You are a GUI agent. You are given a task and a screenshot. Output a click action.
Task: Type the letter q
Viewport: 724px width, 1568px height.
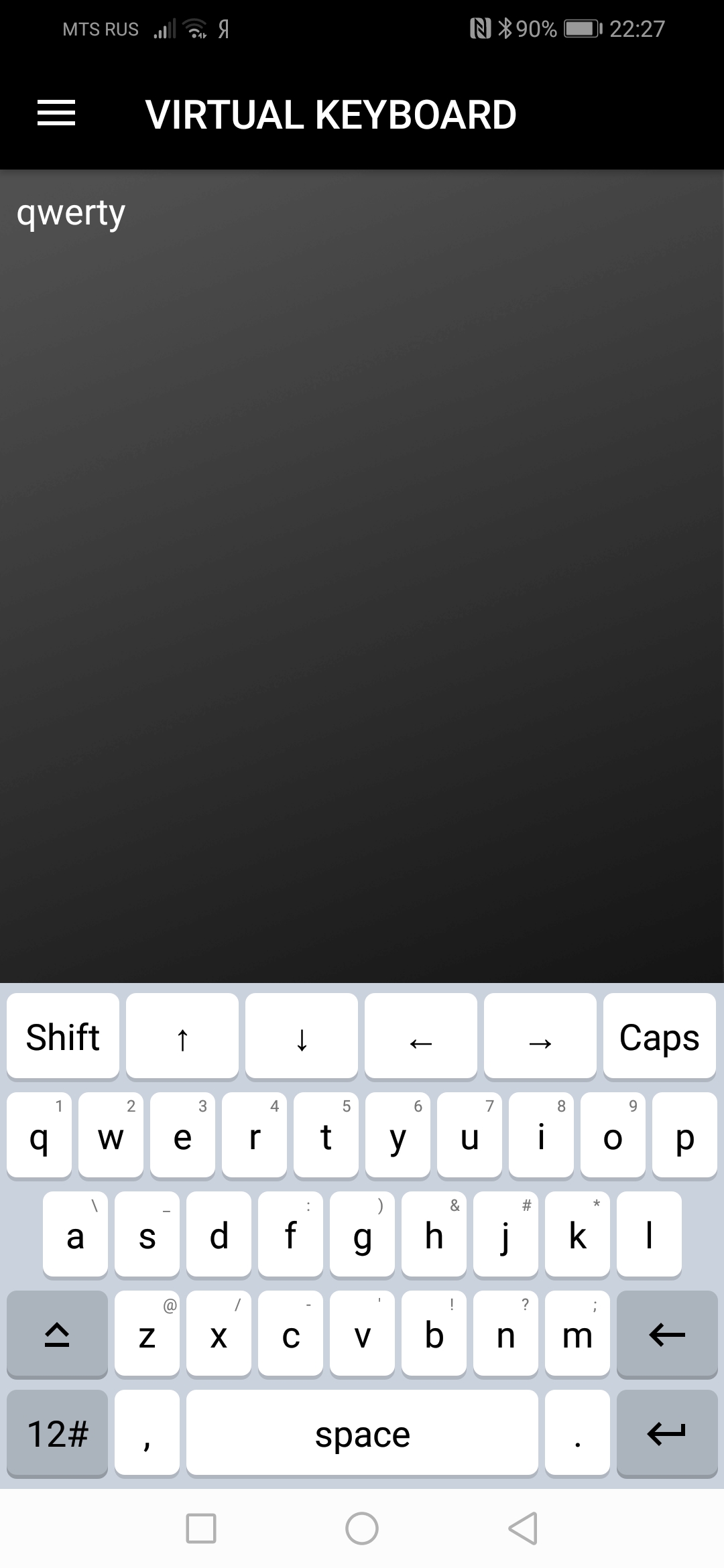(x=39, y=1135)
